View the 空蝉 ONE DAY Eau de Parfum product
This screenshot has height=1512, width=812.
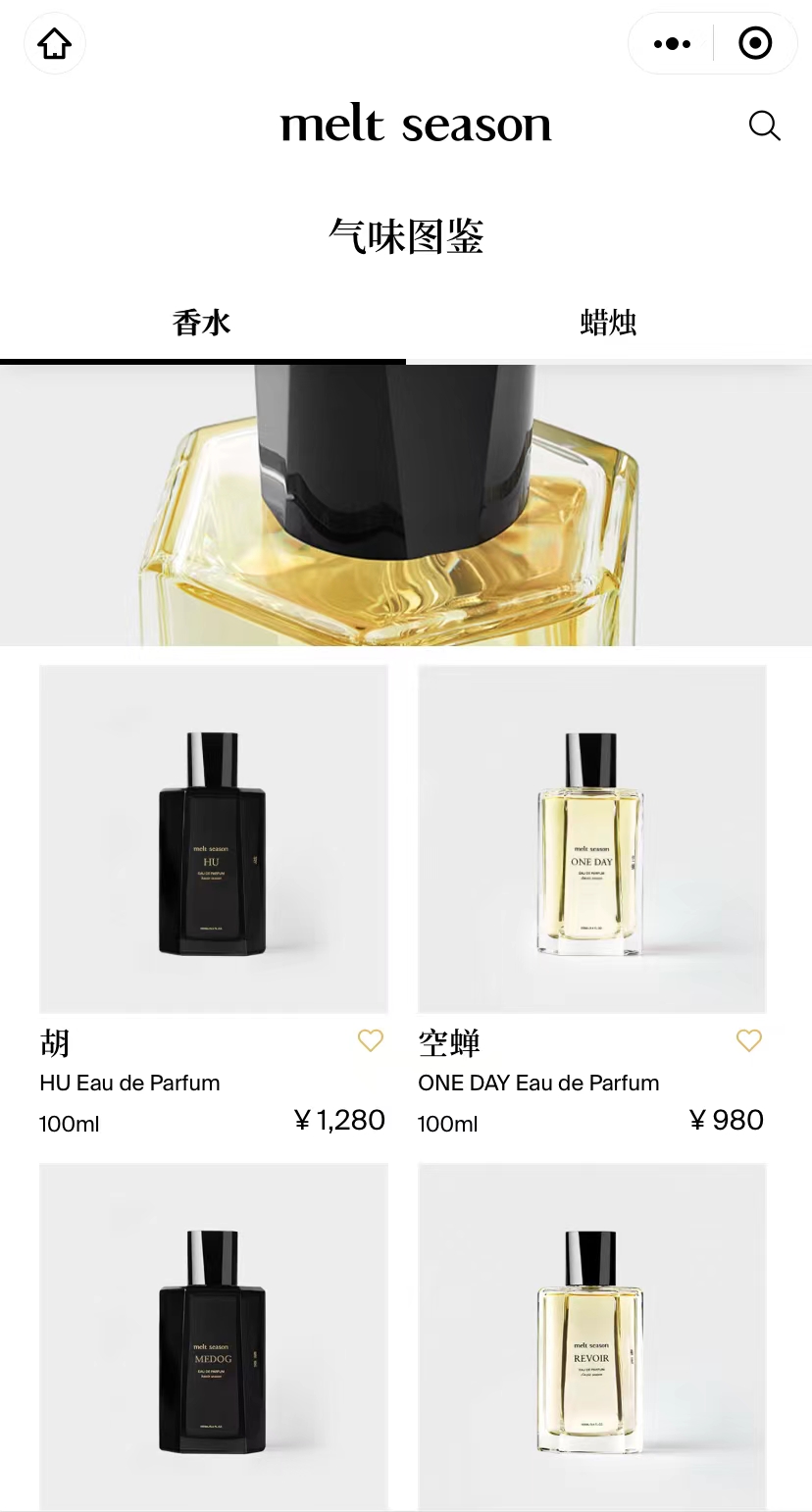[x=591, y=839]
